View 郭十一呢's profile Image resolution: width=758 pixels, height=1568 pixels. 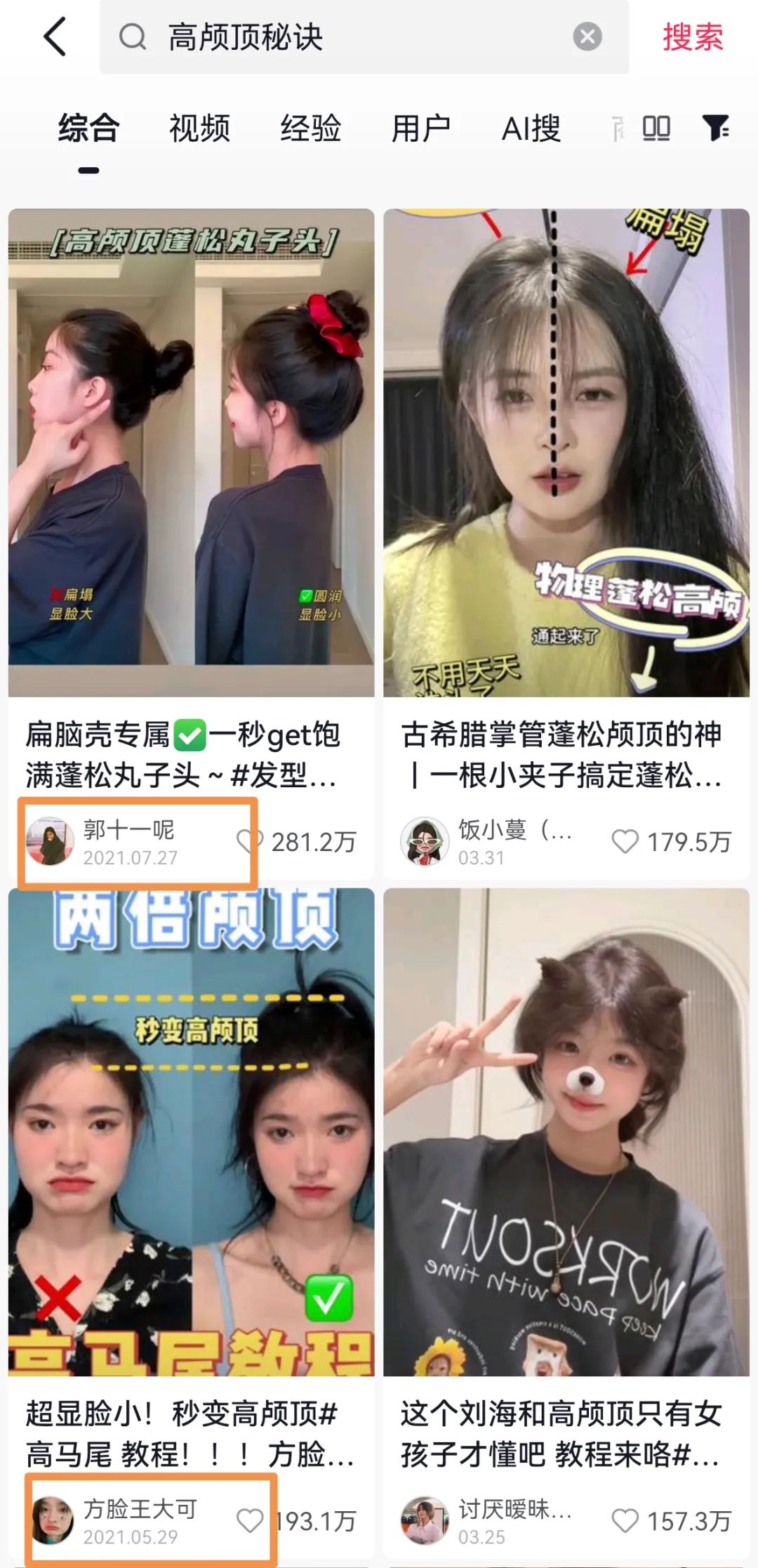[51, 841]
